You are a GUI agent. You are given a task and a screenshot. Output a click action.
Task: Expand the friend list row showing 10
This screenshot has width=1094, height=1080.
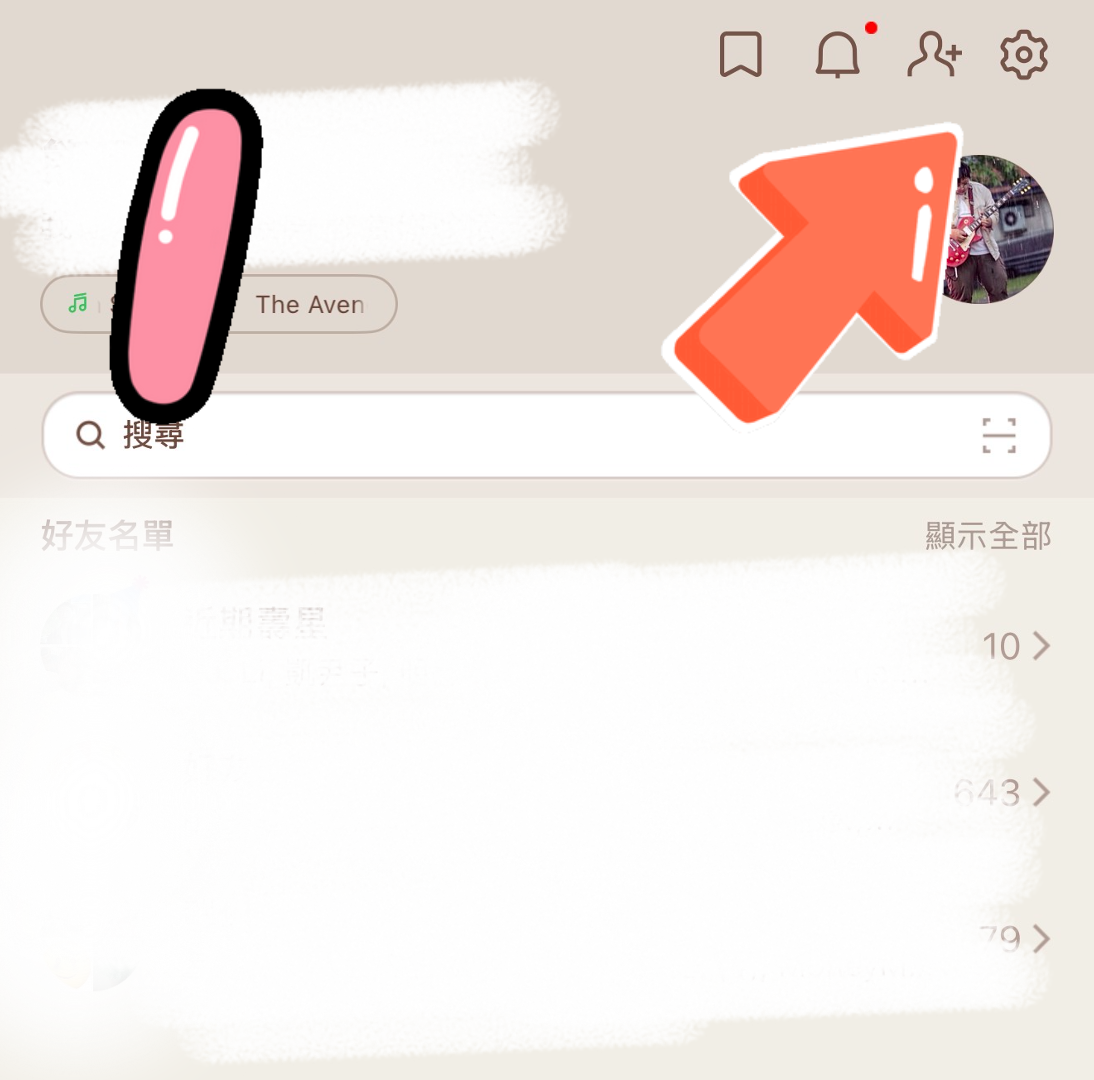[1015, 647]
